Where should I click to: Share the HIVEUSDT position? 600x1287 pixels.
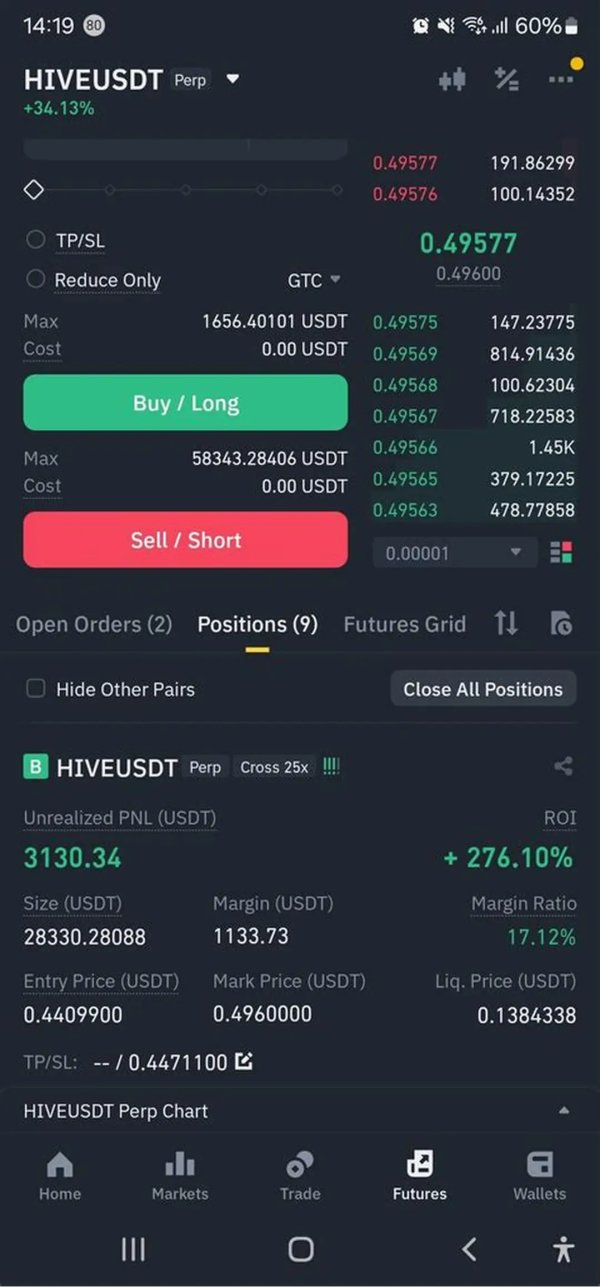pyautogui.click(x=563, y=767)
